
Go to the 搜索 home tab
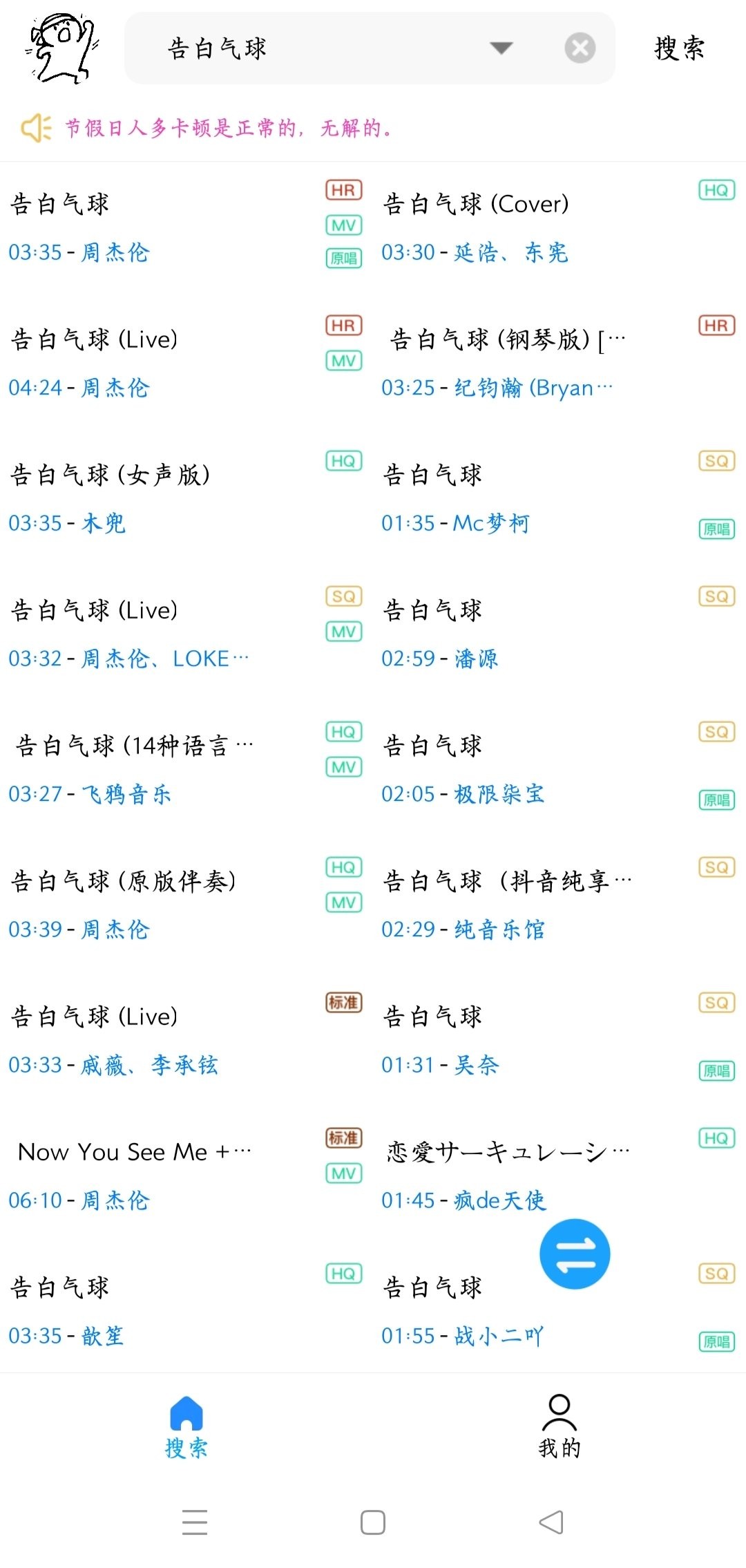tap(186, 1426)
